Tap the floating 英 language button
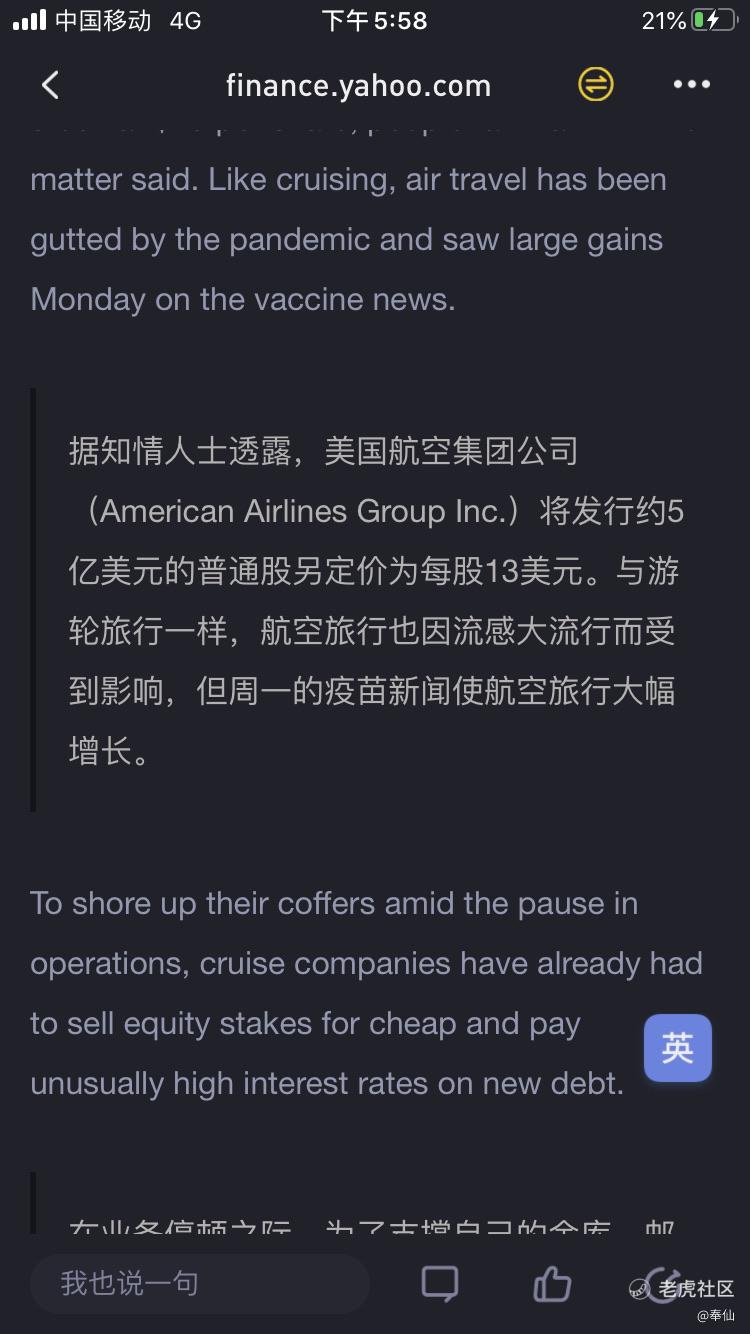 point(678,1048)
